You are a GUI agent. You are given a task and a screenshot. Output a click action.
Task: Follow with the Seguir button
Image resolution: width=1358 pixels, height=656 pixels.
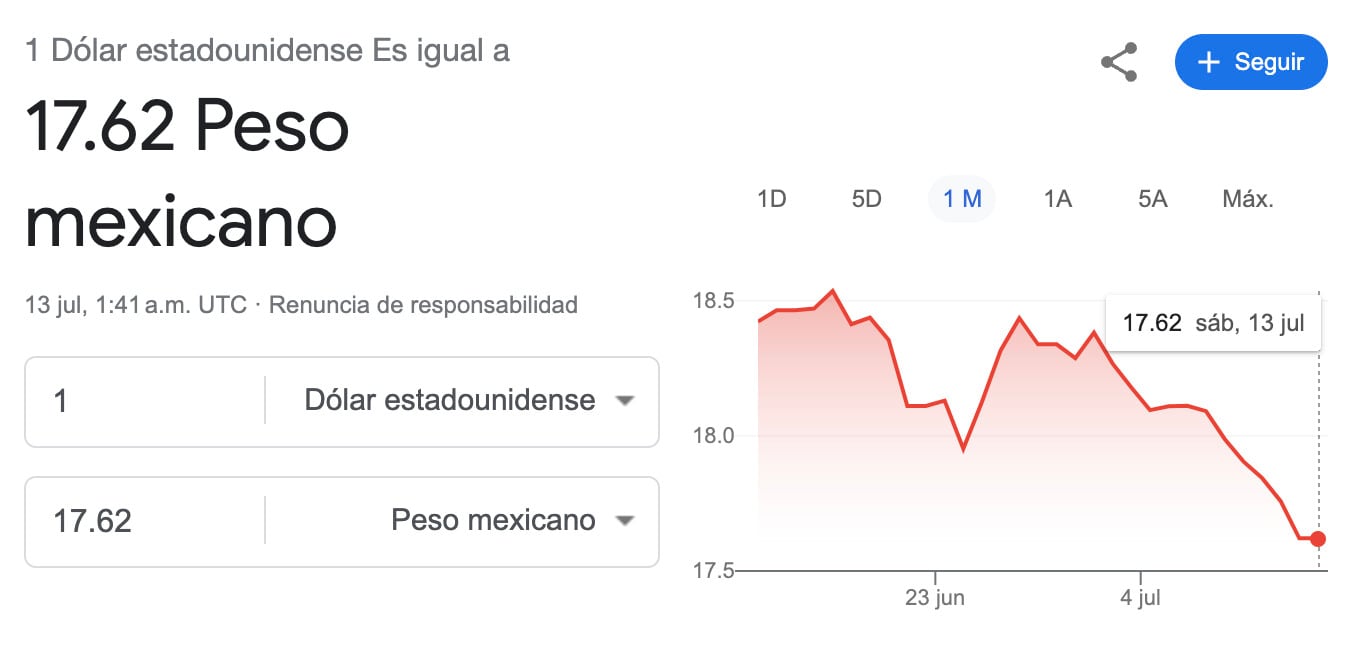1251,62
